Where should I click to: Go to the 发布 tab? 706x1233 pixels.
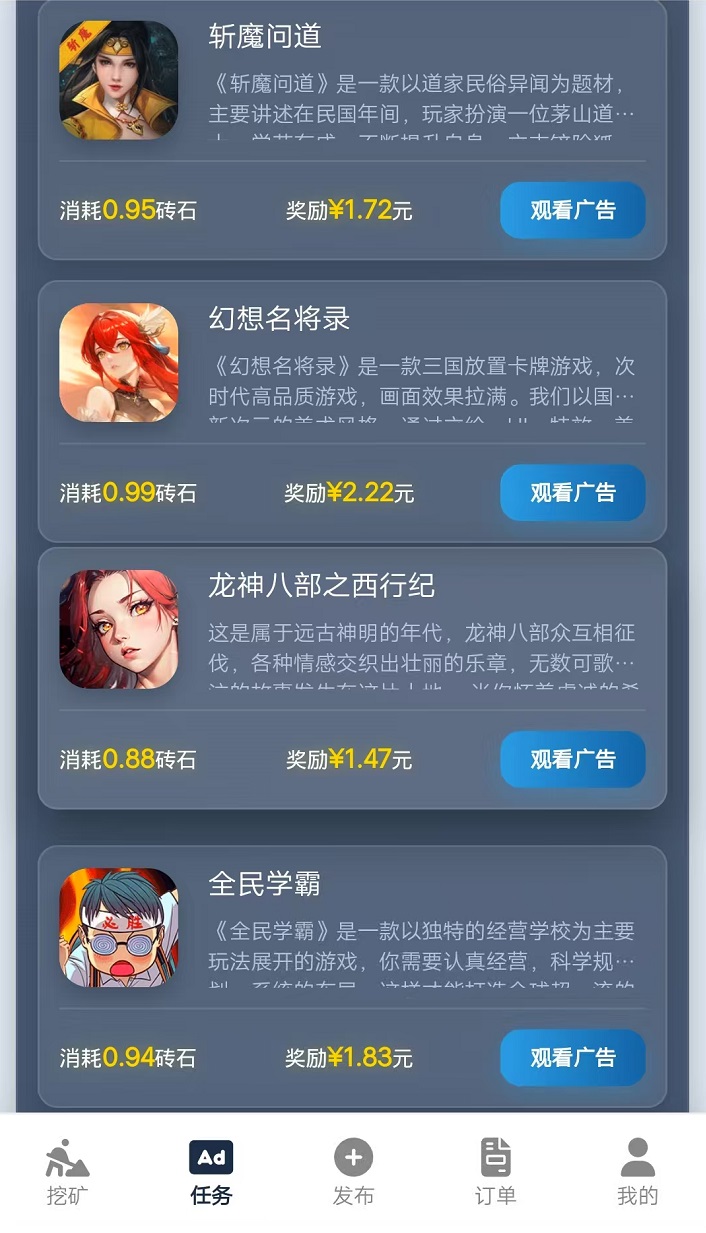(x=353, y=1172)
